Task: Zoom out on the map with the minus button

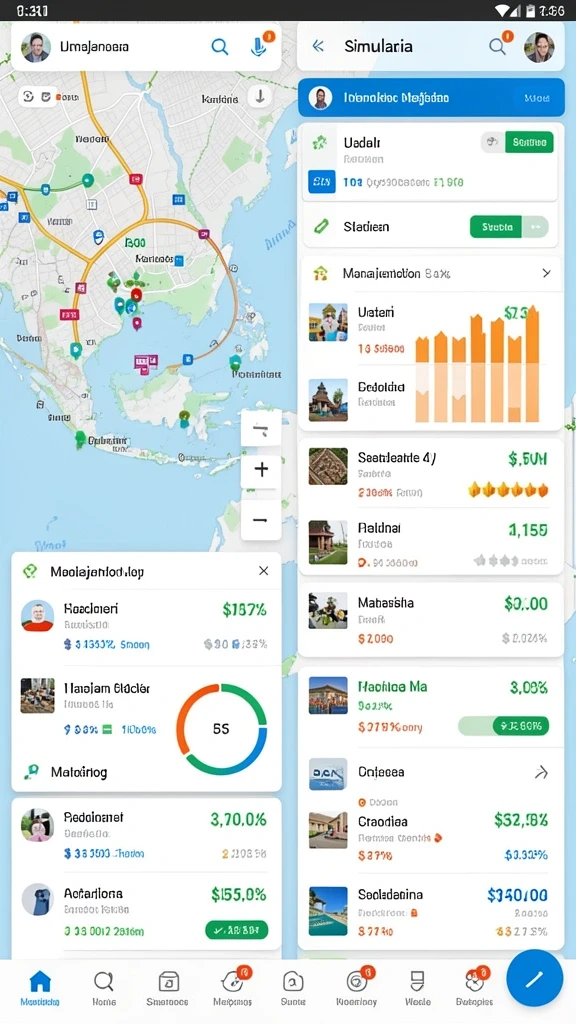Action: coord(261,520)
